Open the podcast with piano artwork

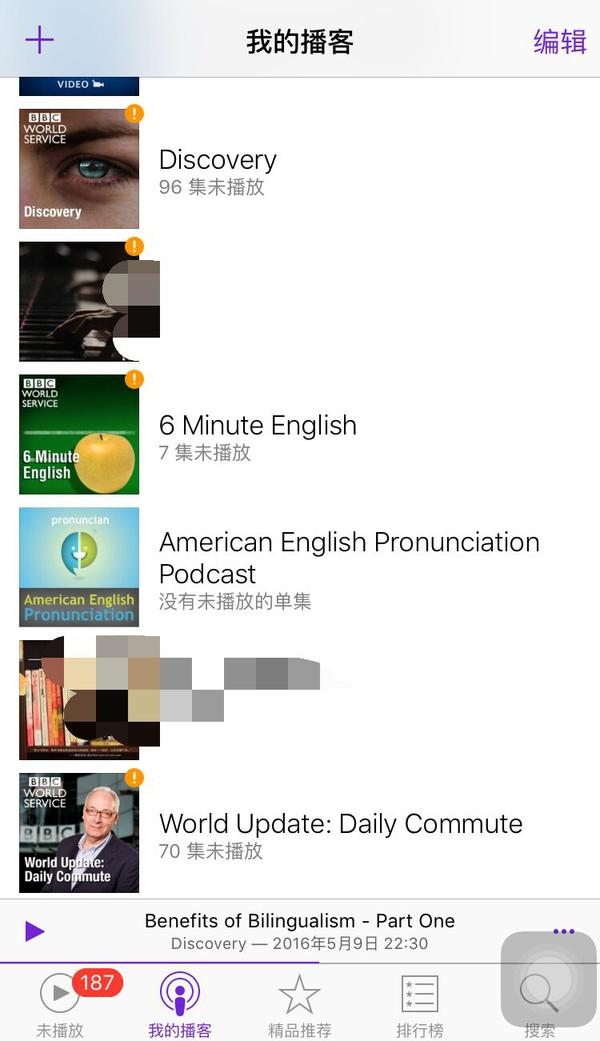point(80,302)
